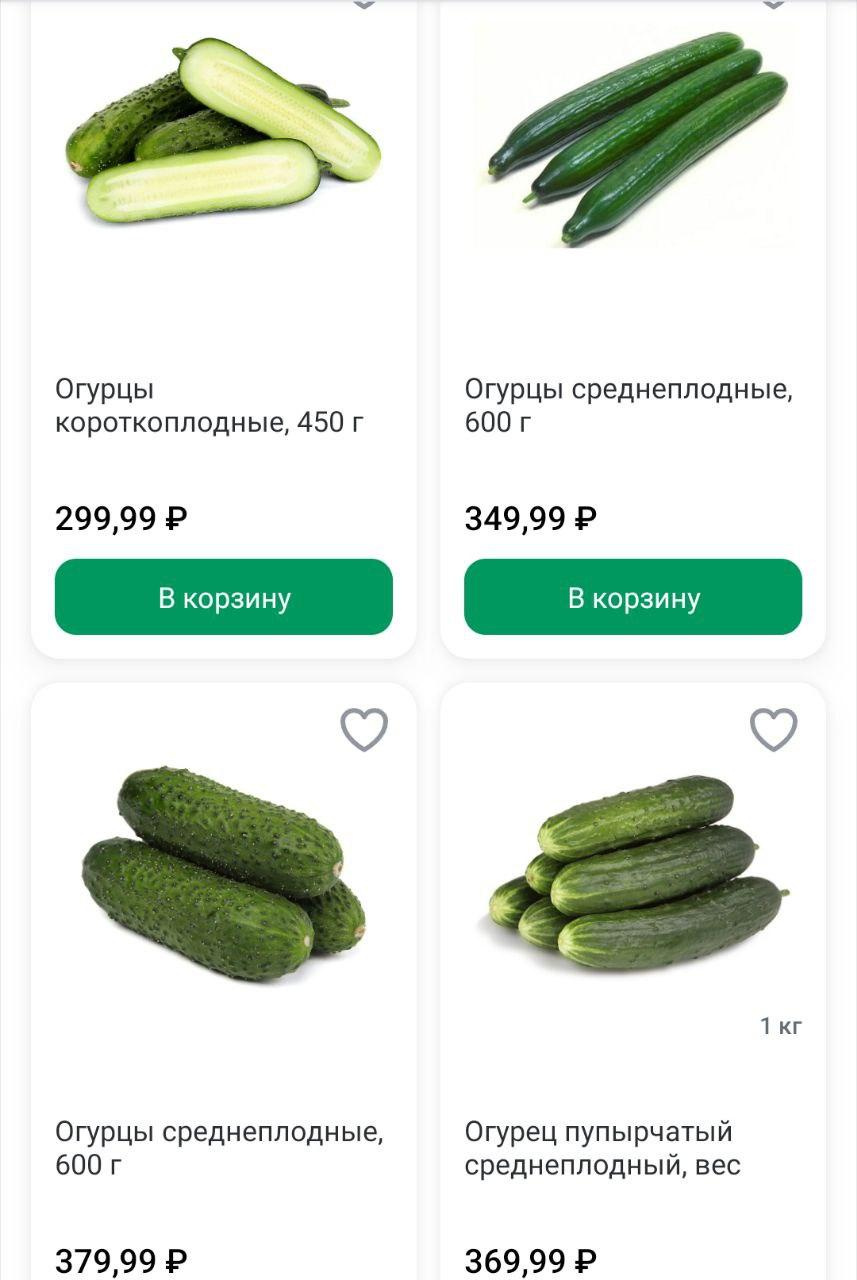Image resolution: width=857 pixels, height=1280 pixels.
Task: Add the 349,99 ₽ Огурцы среднеплодные to cart
Action: tap(633, 597)
